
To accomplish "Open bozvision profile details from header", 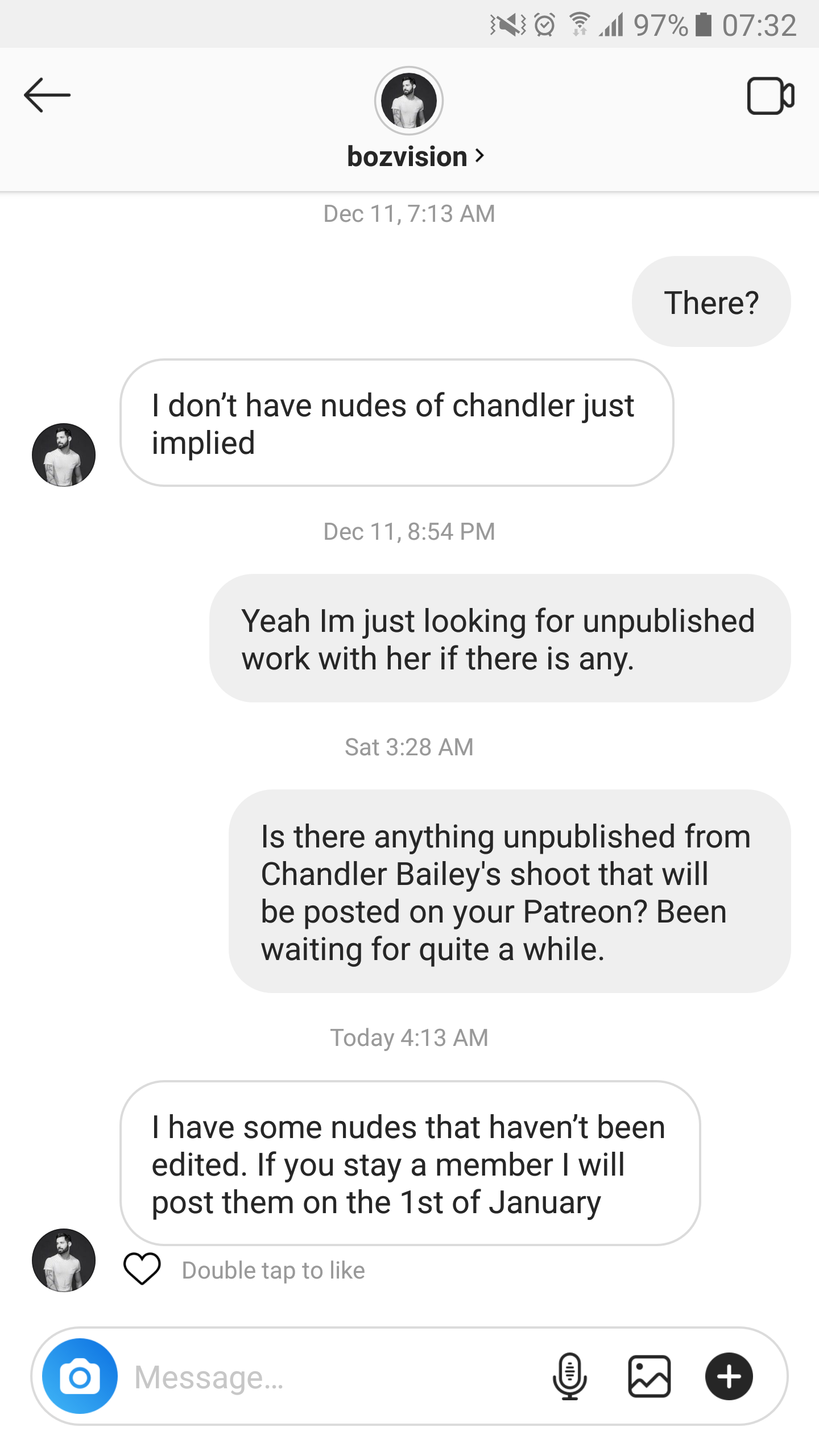I will coord(415,156).
